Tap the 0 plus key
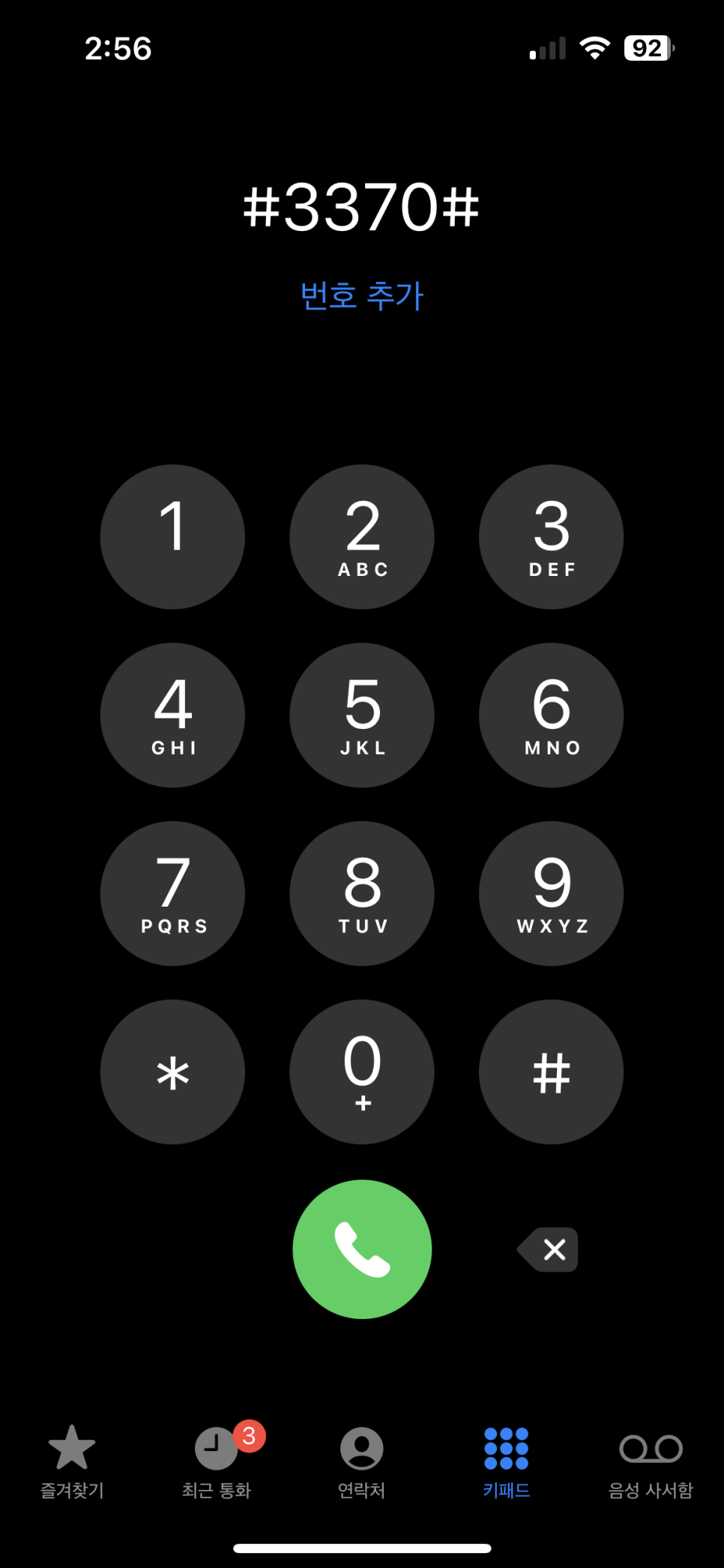Viewport: 724px width, 1568px height. [x=362, y=1072]
